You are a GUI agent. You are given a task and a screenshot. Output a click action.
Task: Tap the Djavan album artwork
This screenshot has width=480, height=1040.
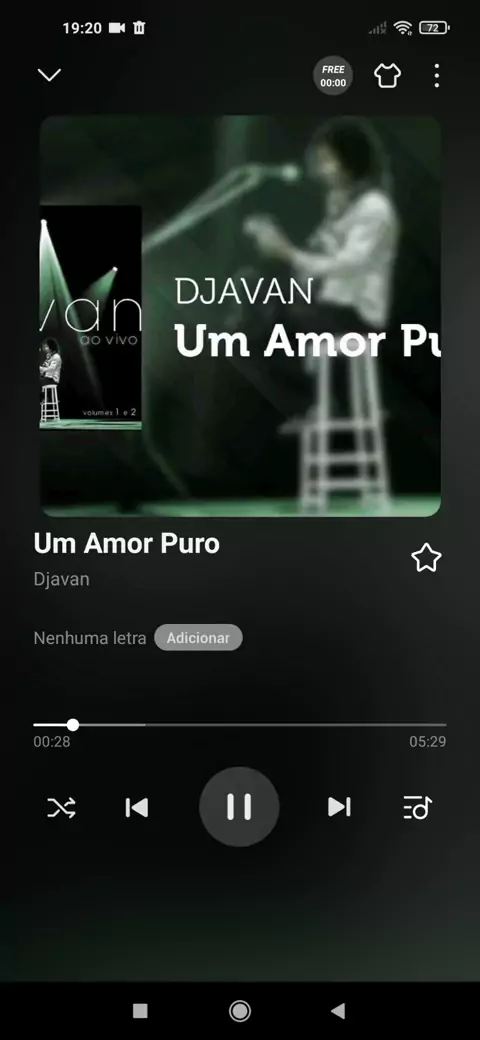[240, 316]
